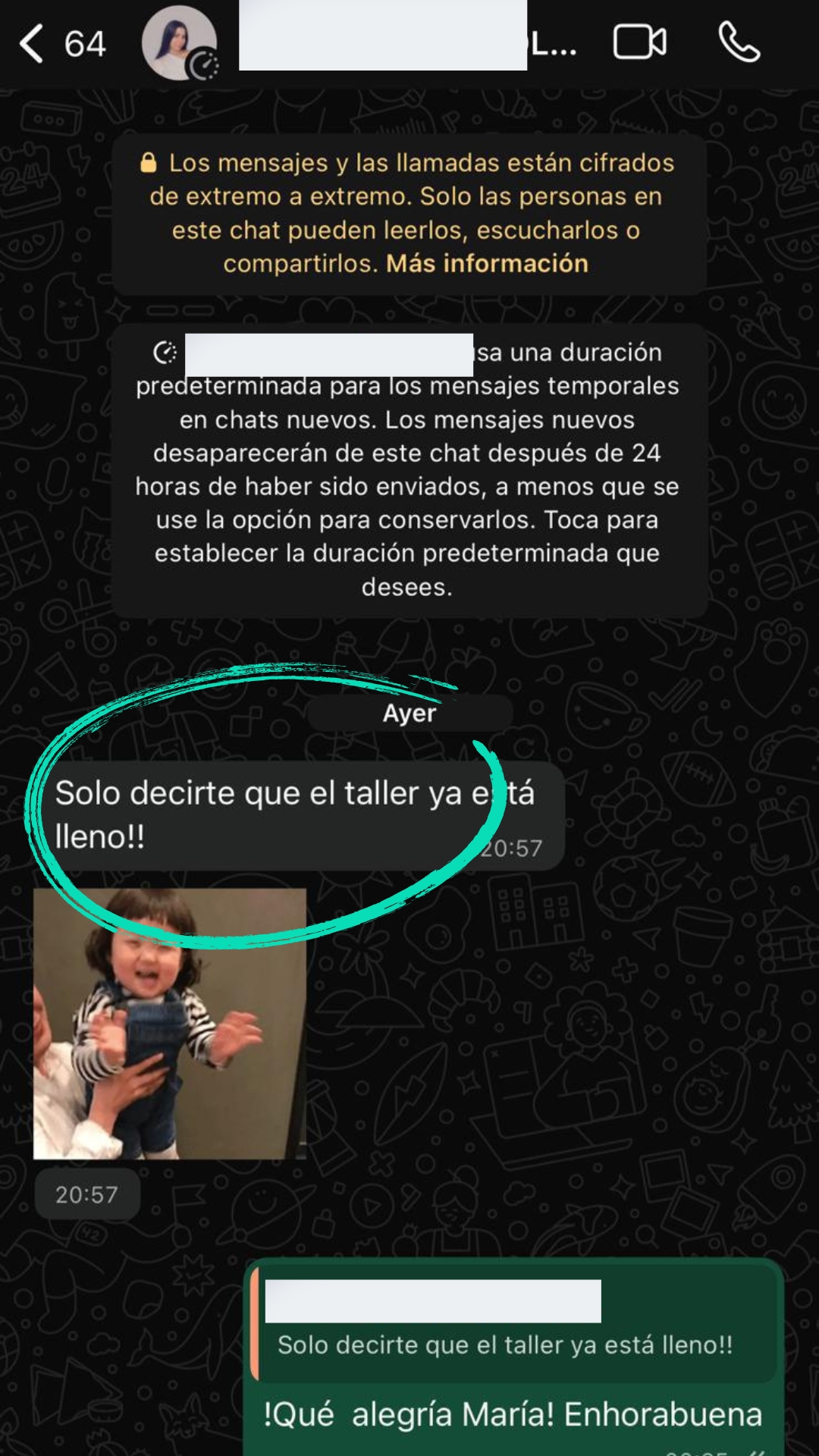Start a voice call with this contact
The width and height of the screenshot is (819, 1456).
pyautogui.click(x=739, y=42)
